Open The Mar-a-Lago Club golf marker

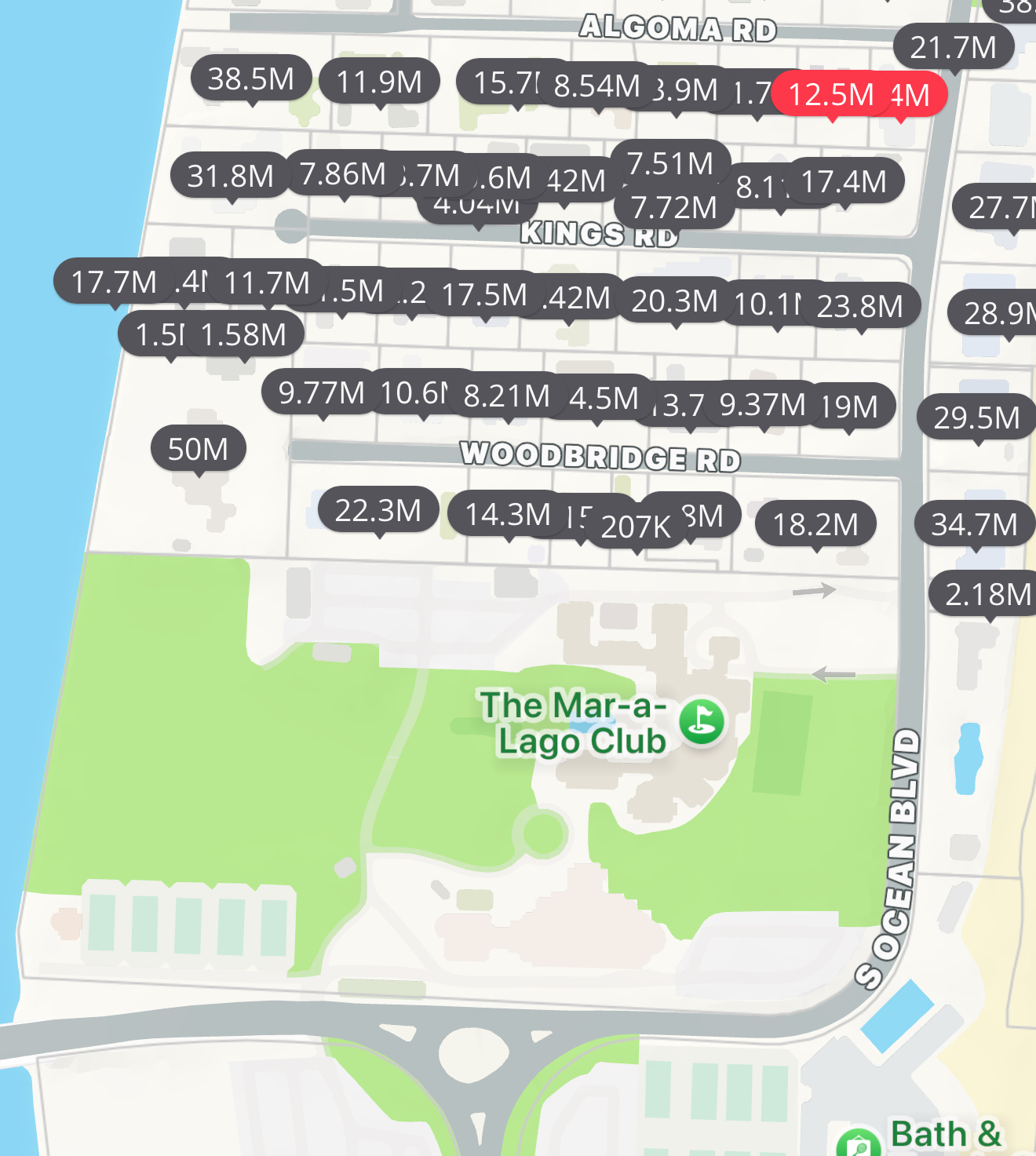[x=702, y=721]
